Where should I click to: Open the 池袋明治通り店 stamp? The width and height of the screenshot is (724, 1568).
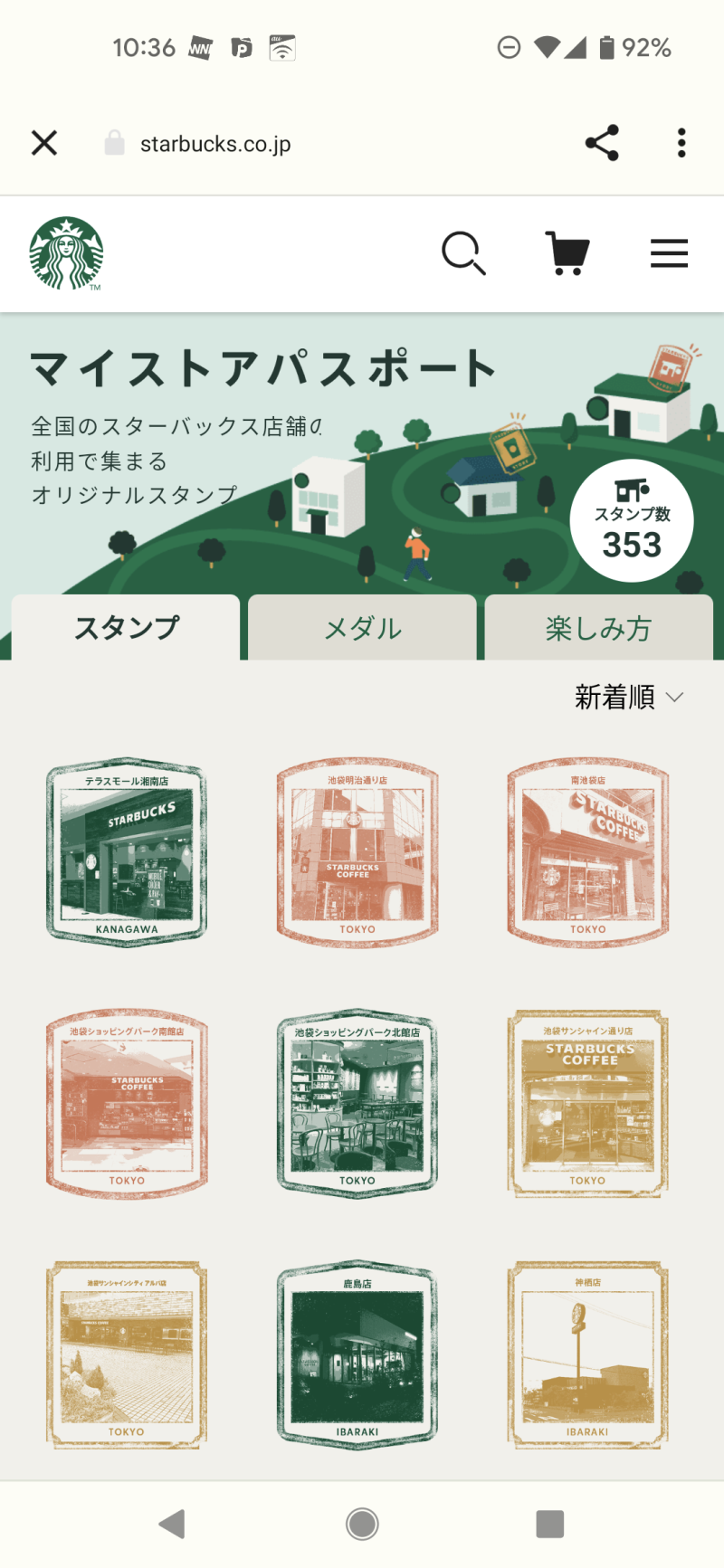357,852
